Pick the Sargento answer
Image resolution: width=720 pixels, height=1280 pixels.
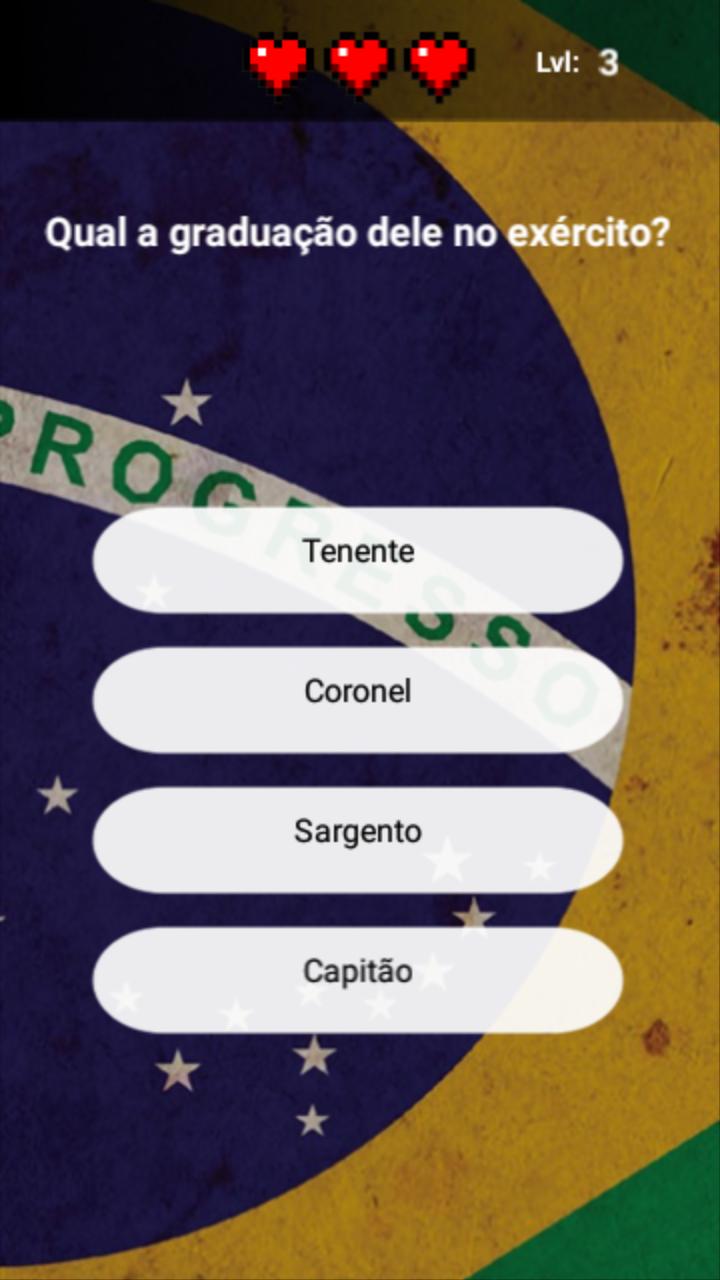coord(357,830)
